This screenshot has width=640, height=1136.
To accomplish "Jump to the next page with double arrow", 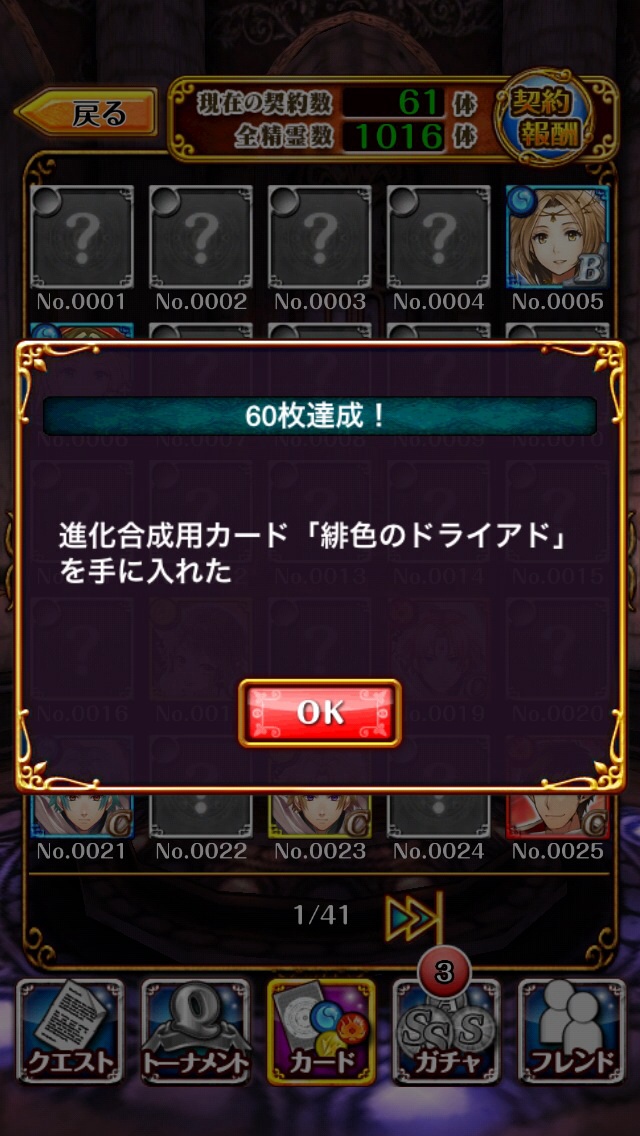I will click(x=412, y=915).
